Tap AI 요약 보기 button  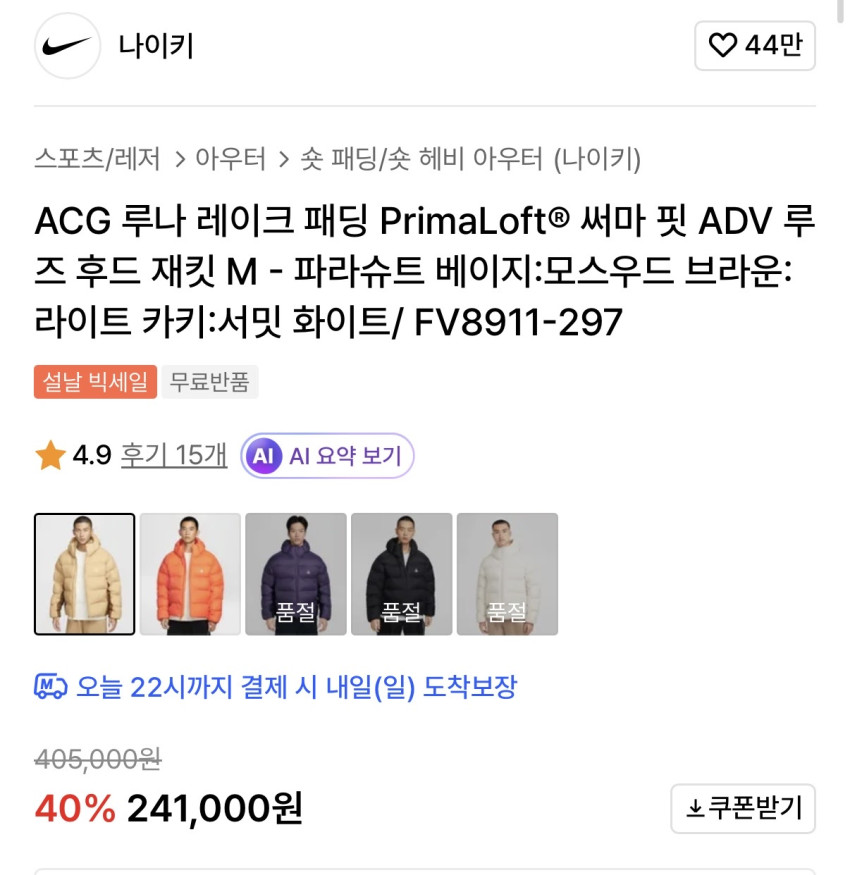(x=327, y=456)
